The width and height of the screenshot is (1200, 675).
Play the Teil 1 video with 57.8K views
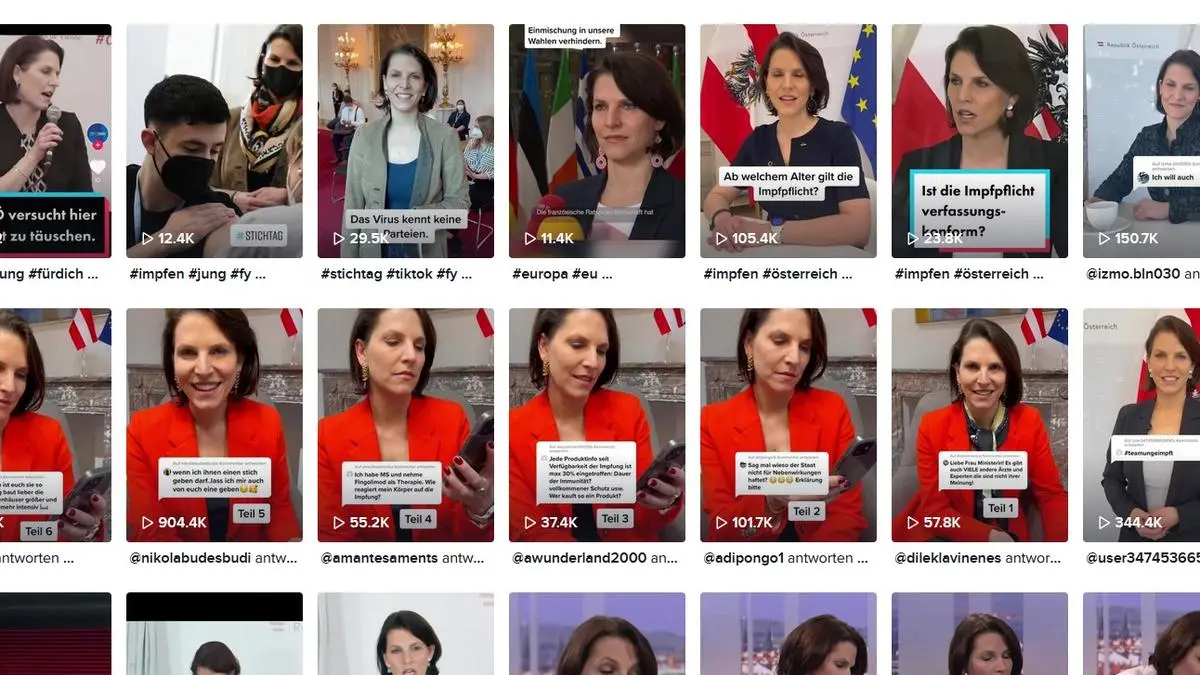point(979,425)
